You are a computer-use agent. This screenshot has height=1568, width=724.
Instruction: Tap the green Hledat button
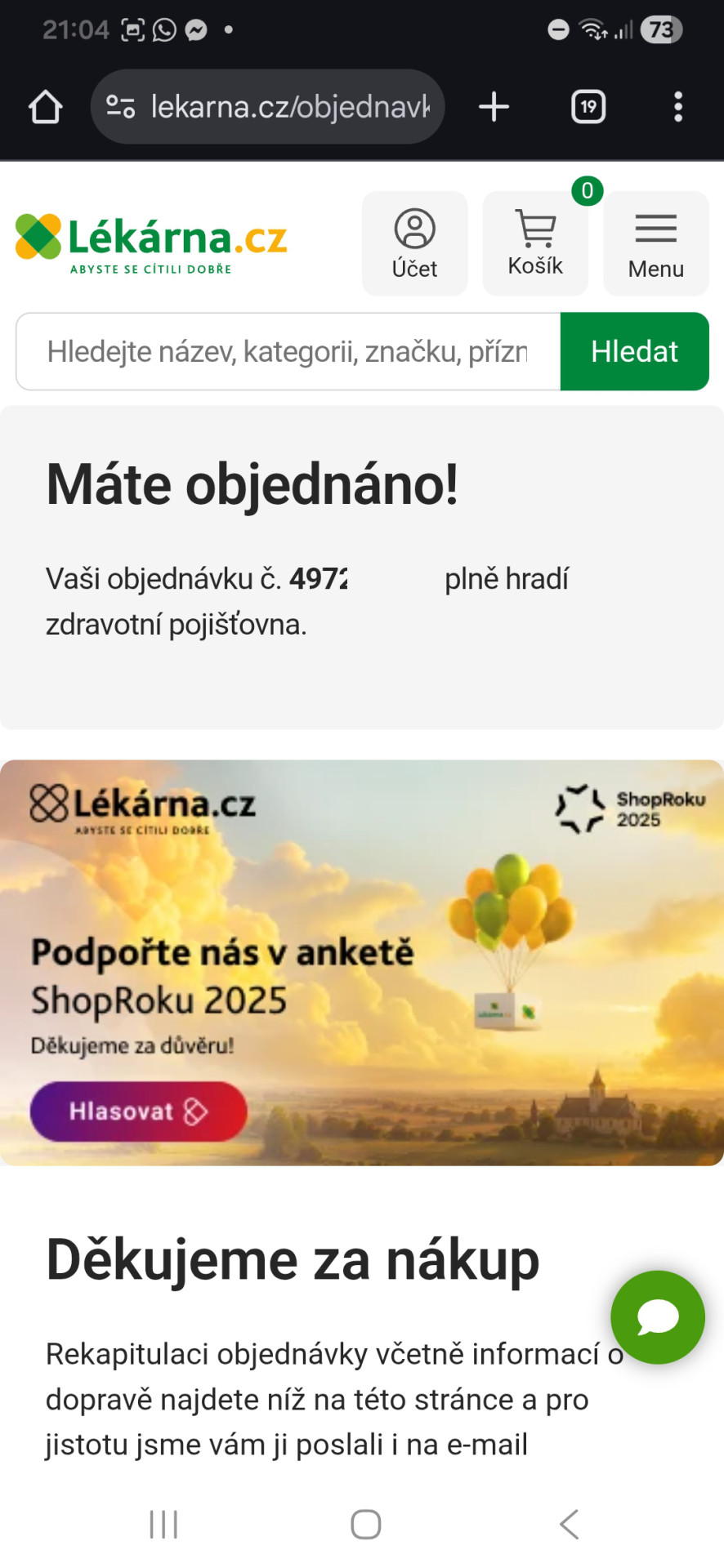(634, 352)
